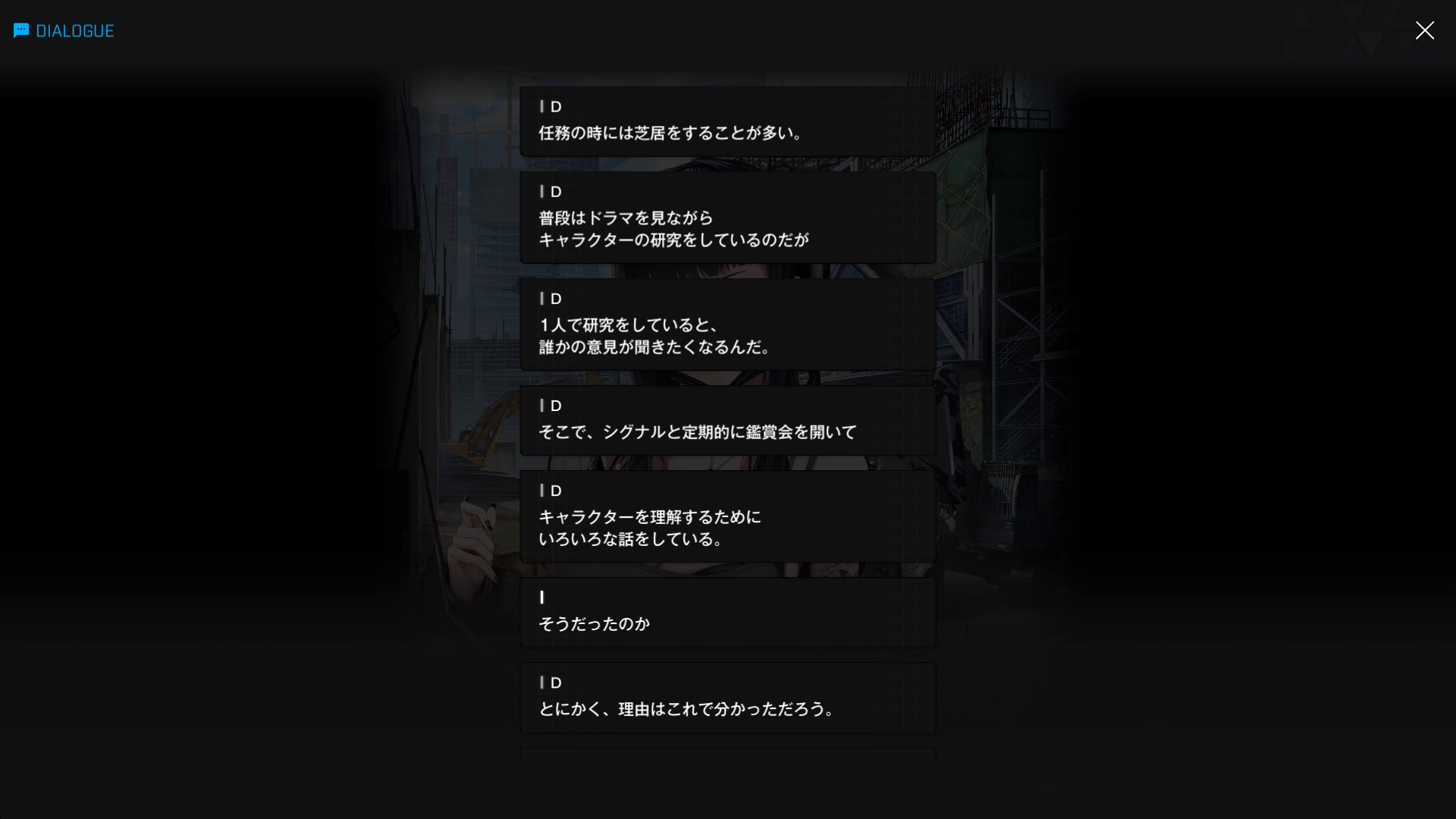Close the dialogue log
1456x819 pixels.
click(x=1424, y=30)
